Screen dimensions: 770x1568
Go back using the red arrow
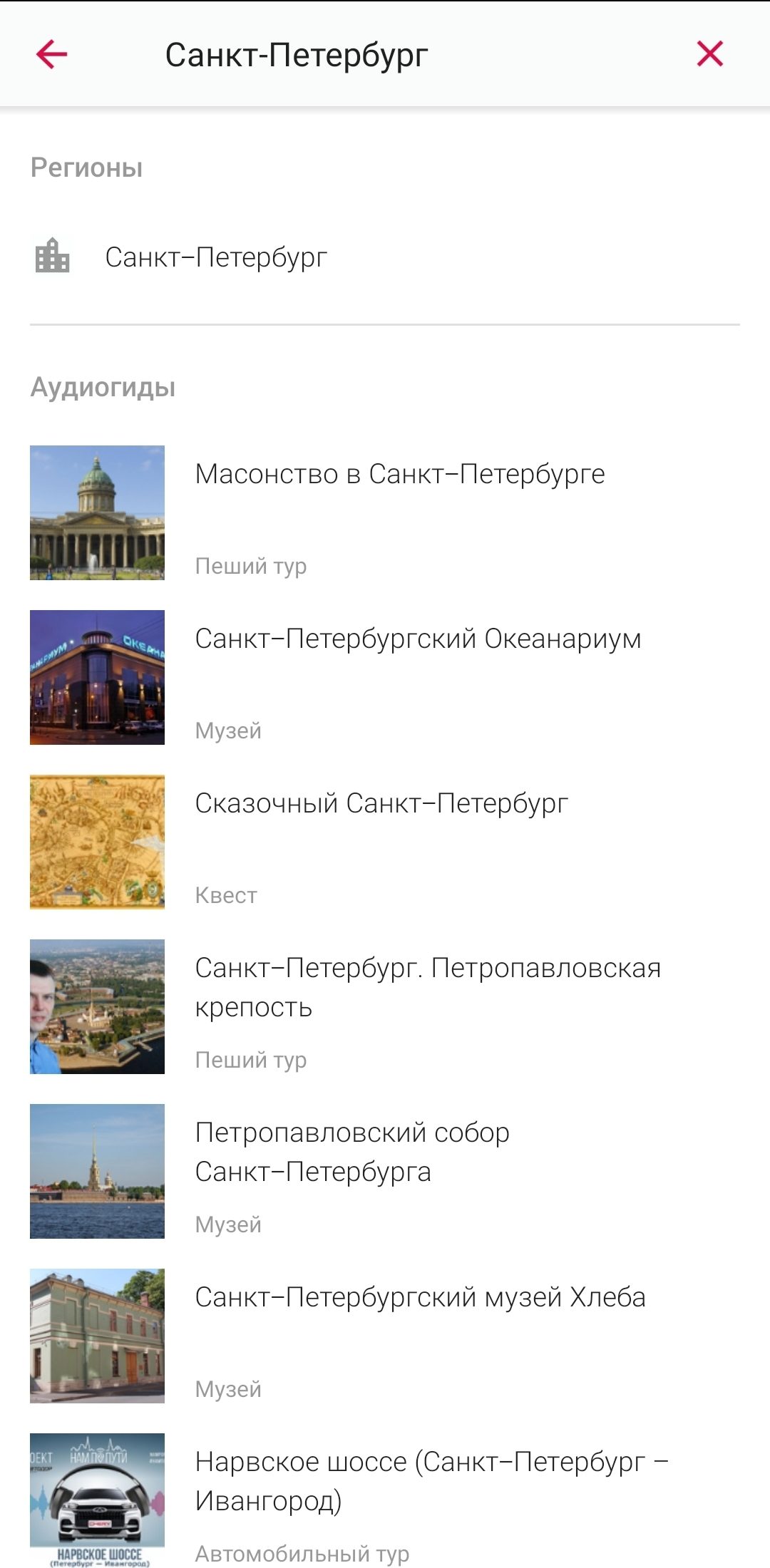(x=52, y=54)
